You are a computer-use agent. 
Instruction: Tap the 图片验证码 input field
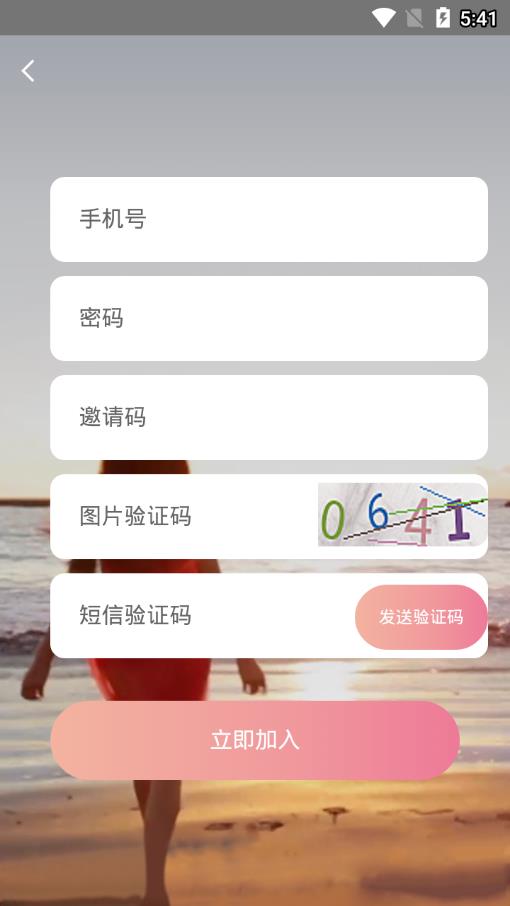click(x=184, y=517)
